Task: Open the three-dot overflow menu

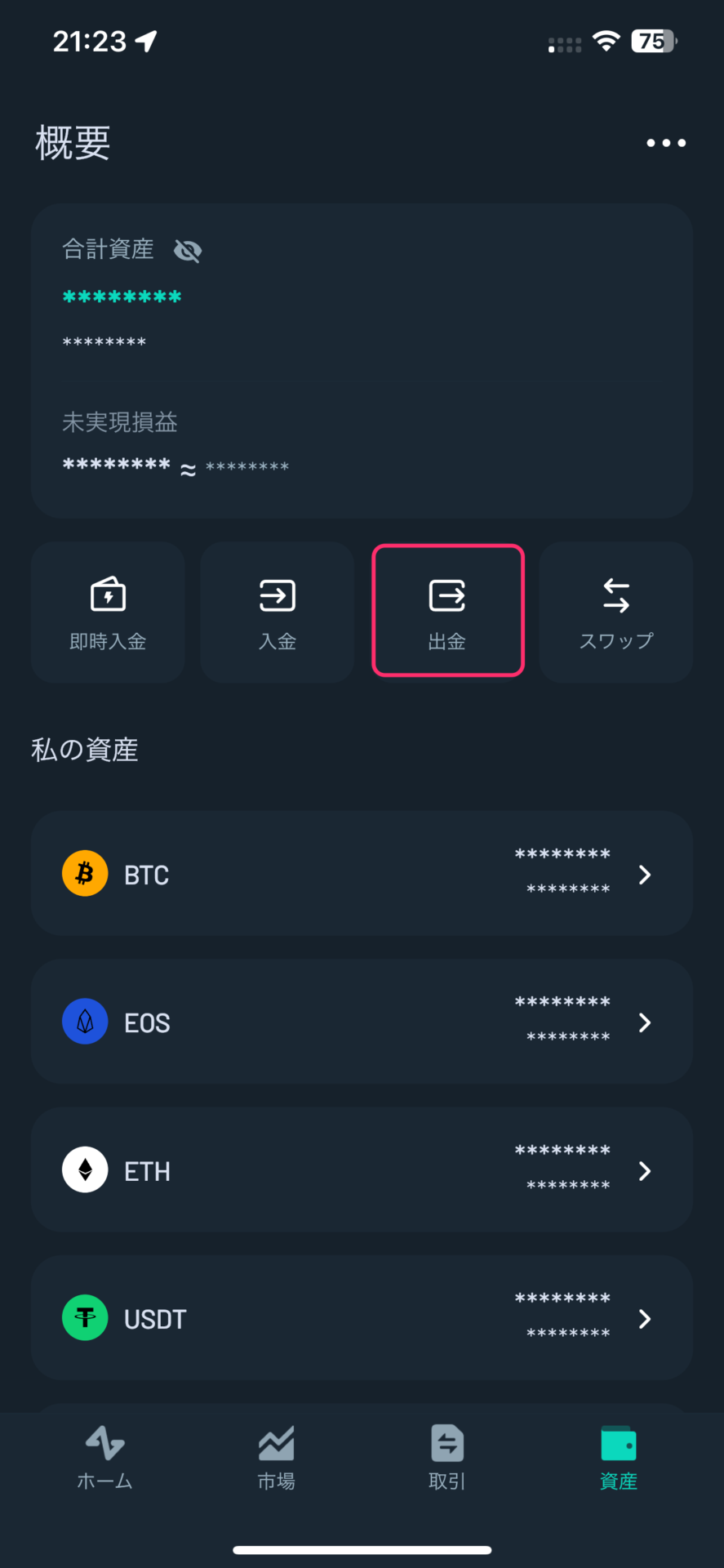Action: [666, 143]
